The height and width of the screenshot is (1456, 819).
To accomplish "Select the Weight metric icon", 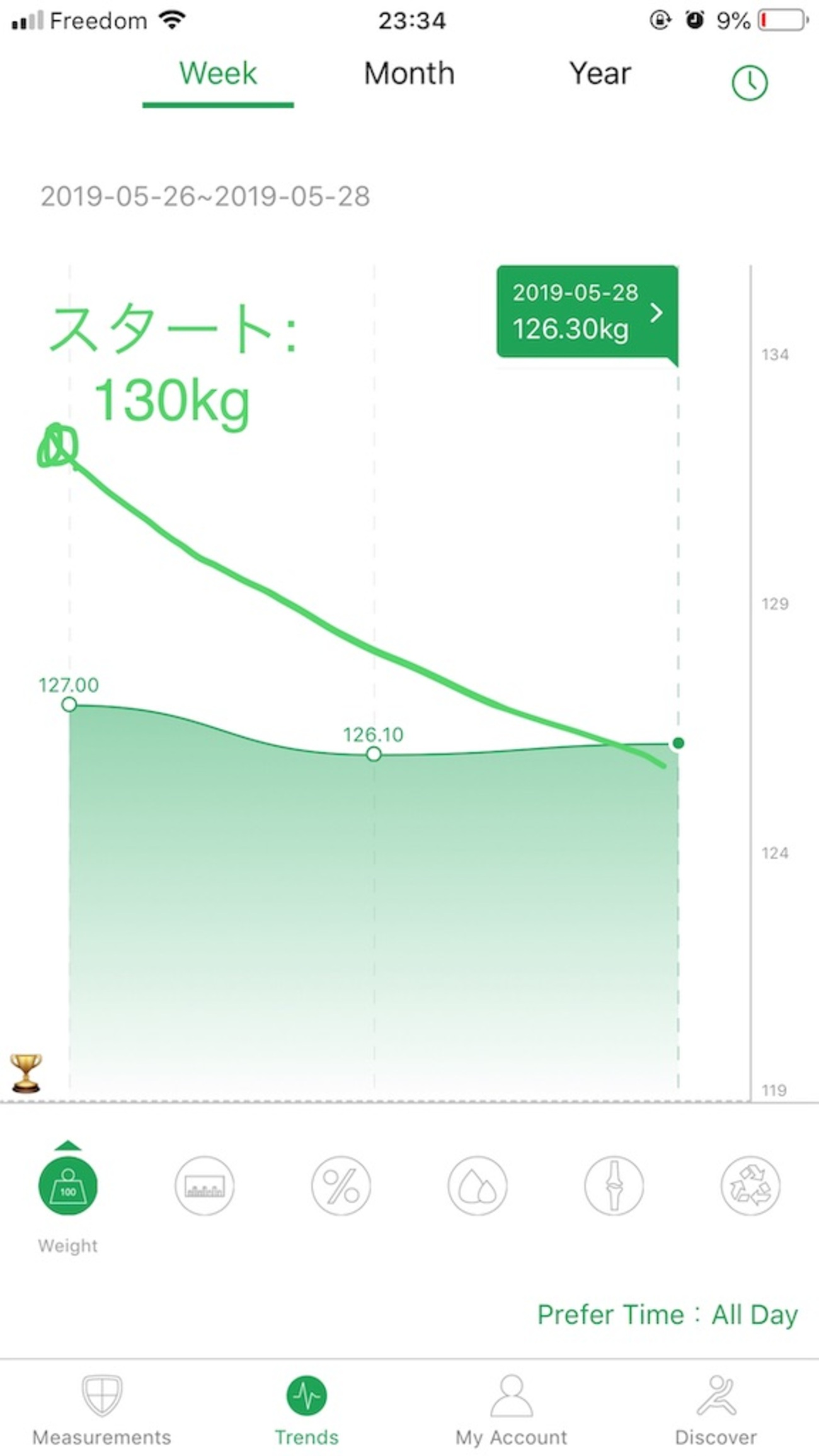I will 68,1186.
